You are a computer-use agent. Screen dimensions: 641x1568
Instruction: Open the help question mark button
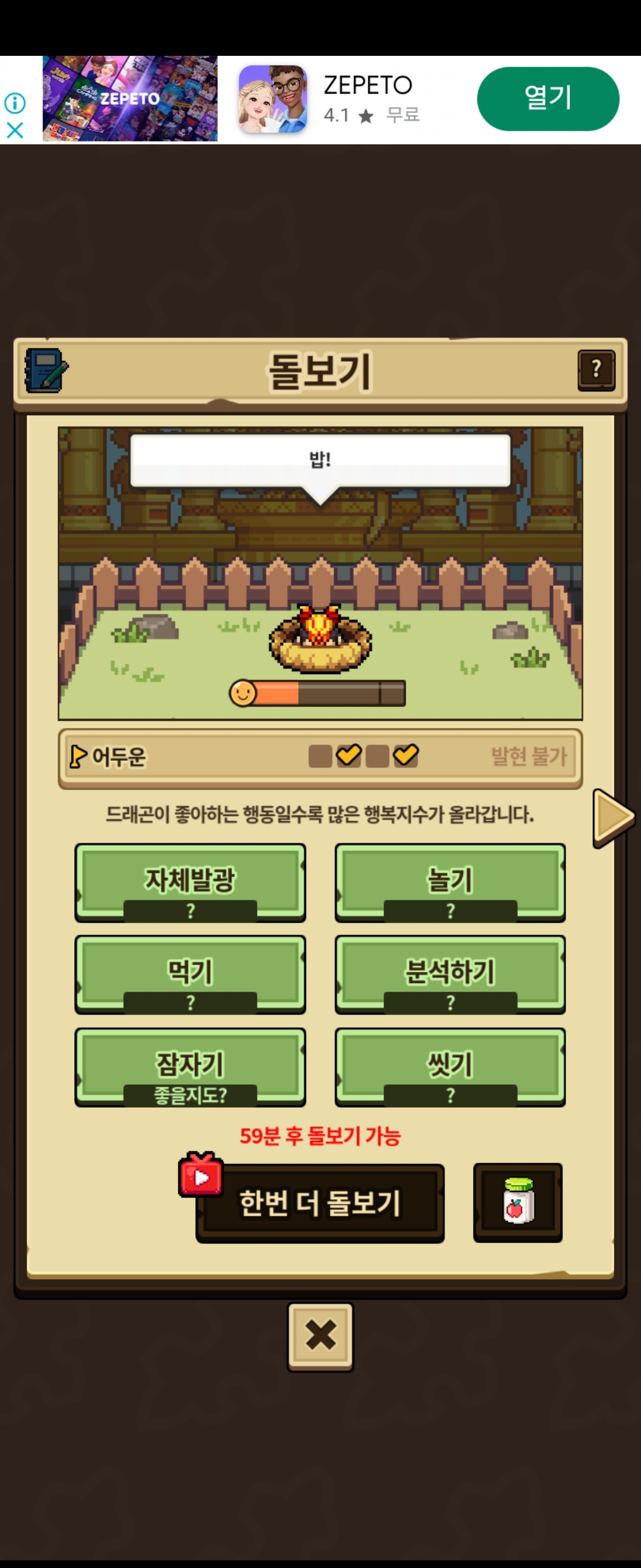pos(596,369)
